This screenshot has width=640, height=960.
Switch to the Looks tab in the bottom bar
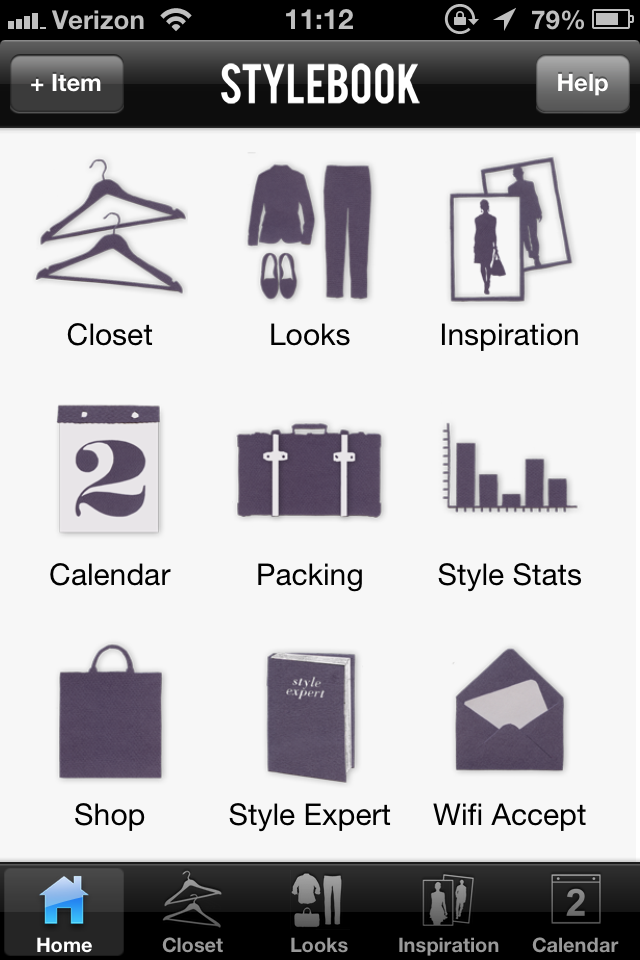(x=319, y=912)
